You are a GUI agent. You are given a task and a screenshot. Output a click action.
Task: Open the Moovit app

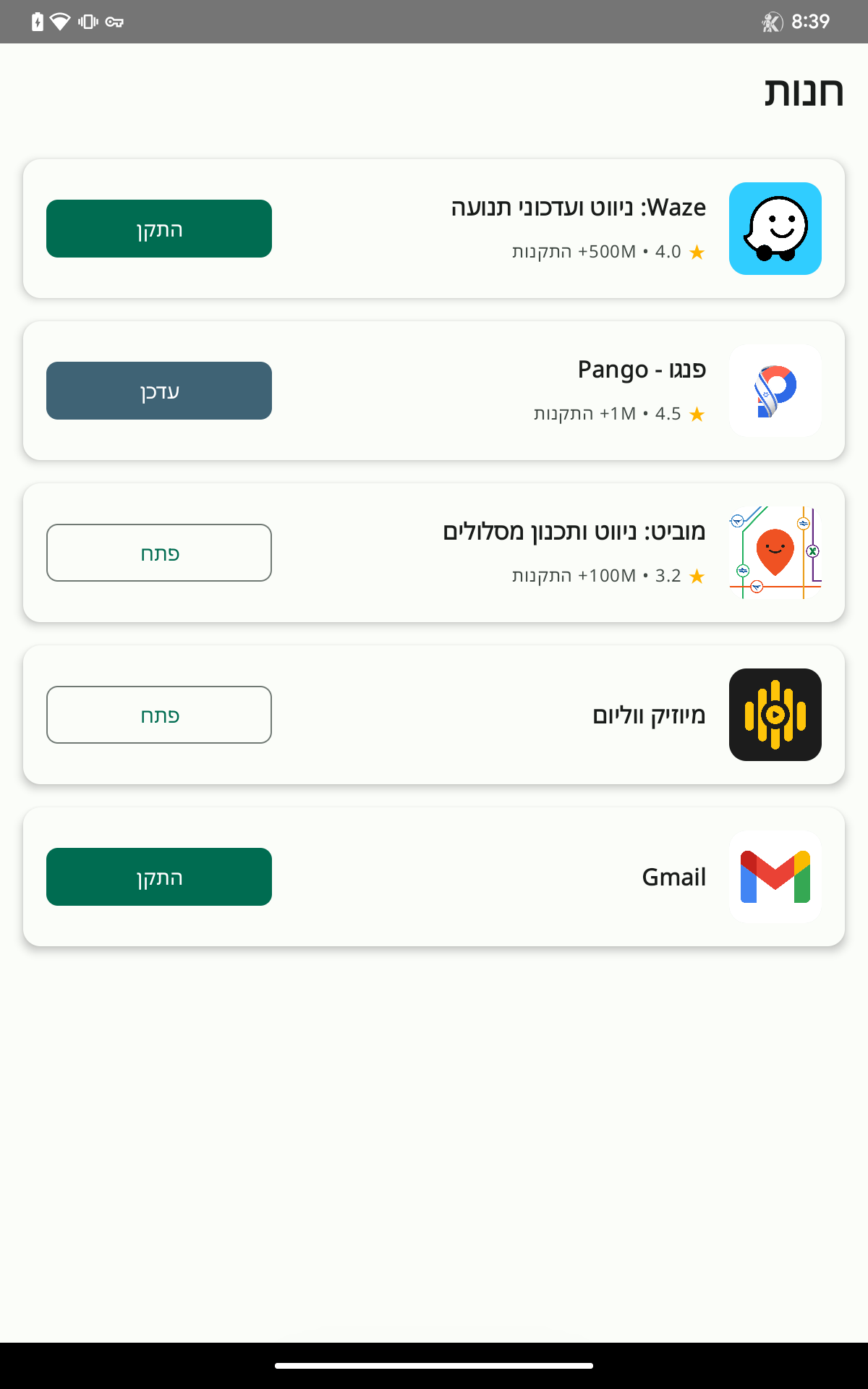(159, 553)
